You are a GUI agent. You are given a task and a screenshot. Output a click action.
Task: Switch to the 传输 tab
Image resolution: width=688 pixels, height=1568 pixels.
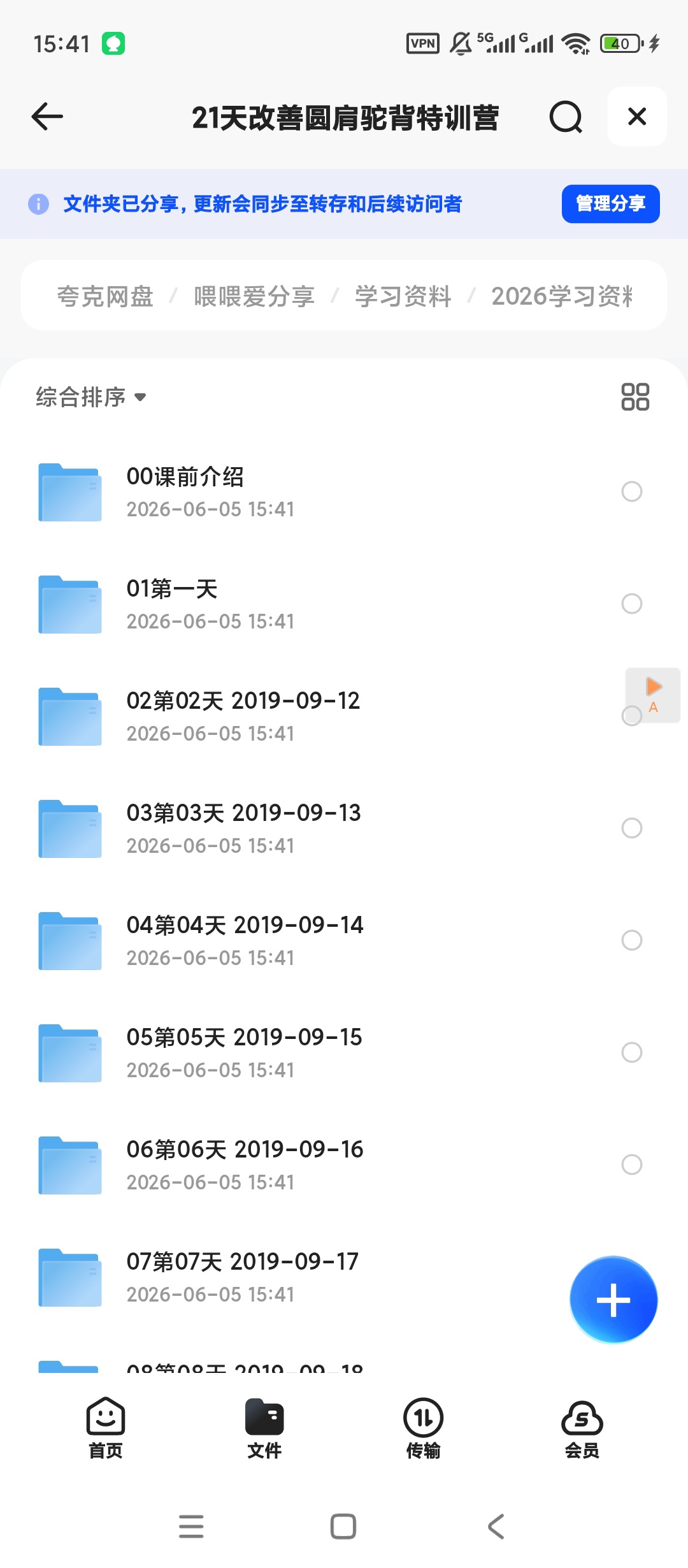tap(423, 1428)
